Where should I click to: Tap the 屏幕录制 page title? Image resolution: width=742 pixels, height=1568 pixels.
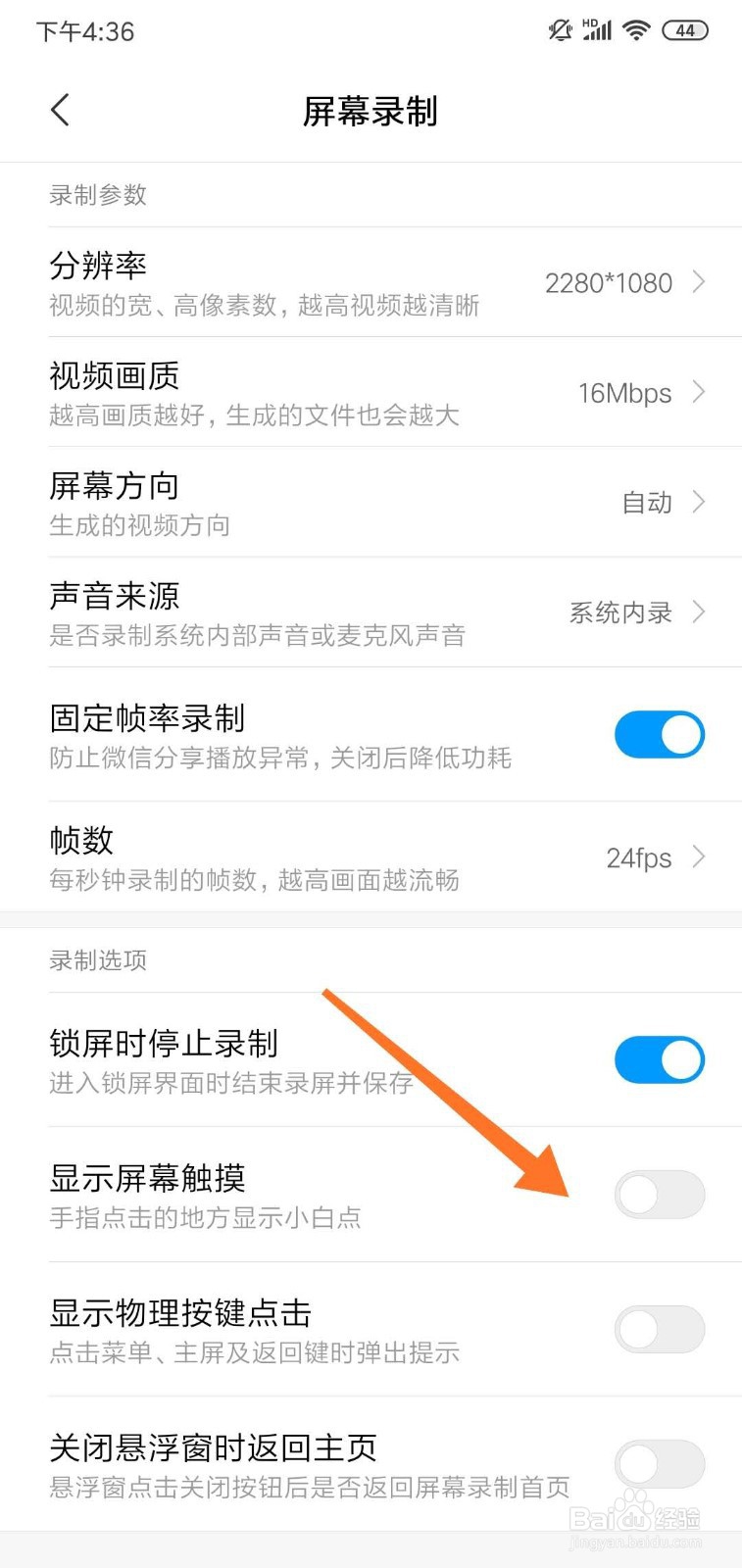click(371, 112)
